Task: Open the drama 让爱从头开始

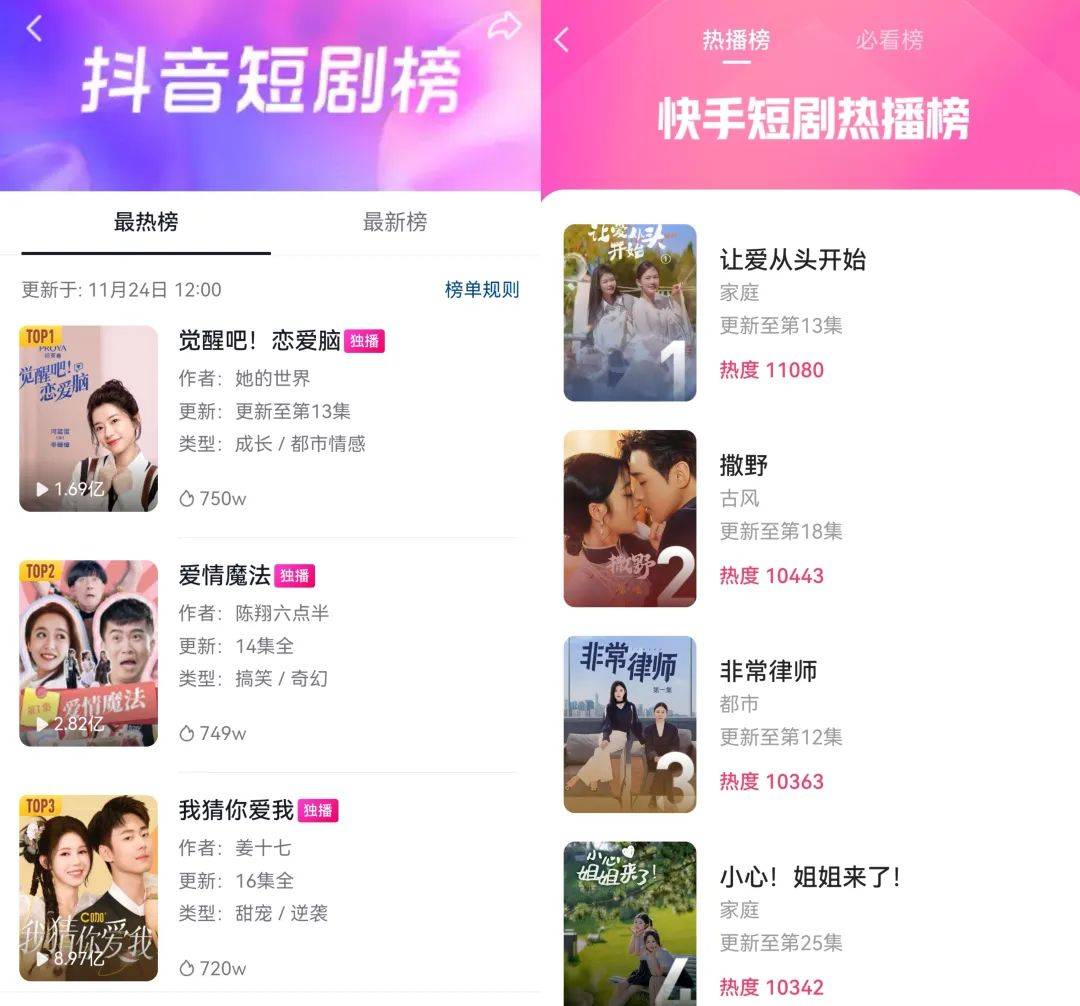Action: click(x=792, y=260)
